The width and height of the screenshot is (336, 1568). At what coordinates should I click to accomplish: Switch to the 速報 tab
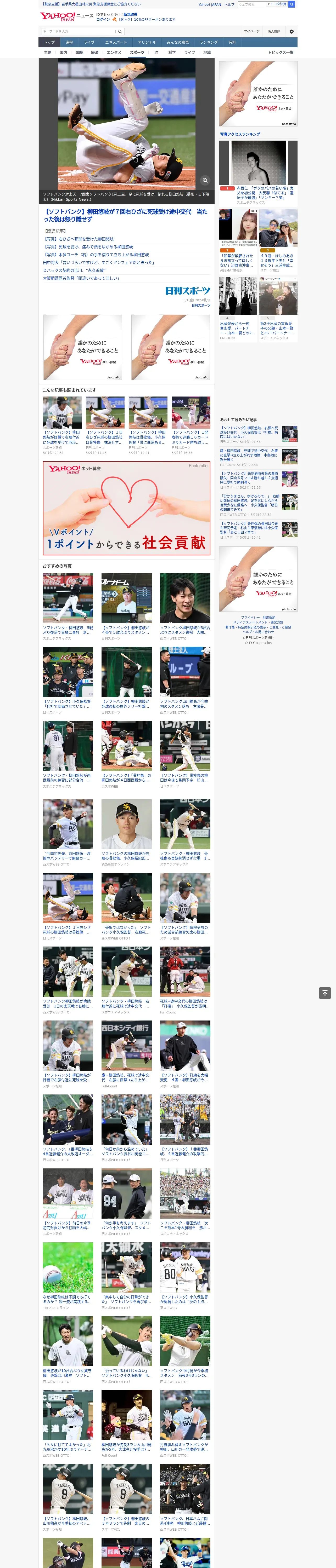[69, 43]
